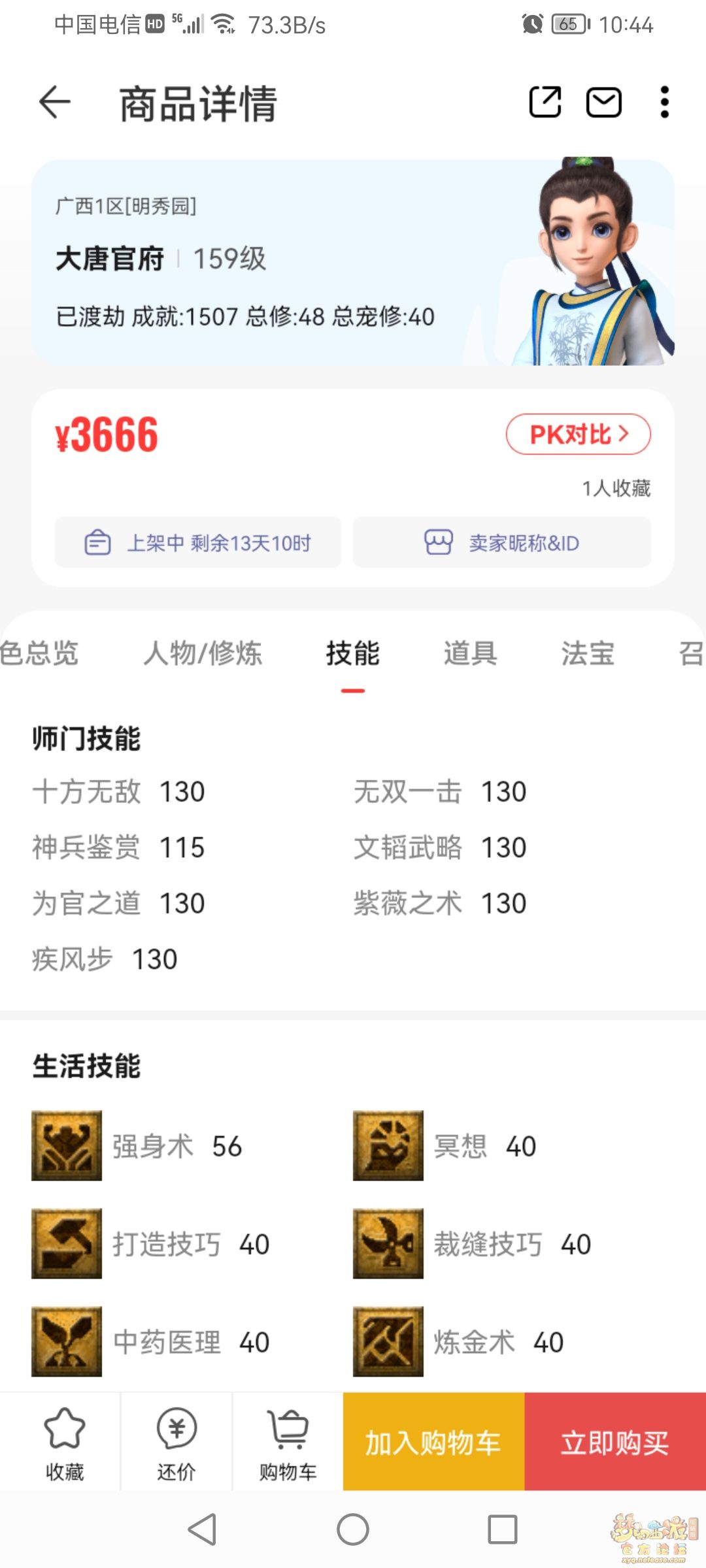View the 上架中 listing status info
This screenshot has width=706, height=1568.
[x=198, y=542]
